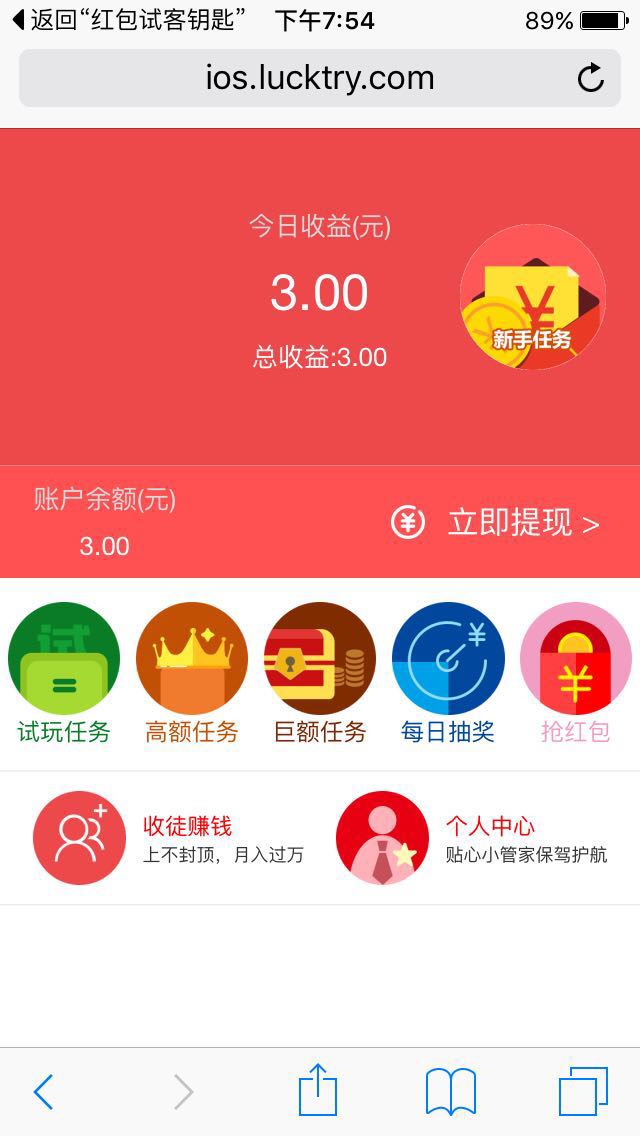Open 抢红包 red envelope grab

(576, 672)
